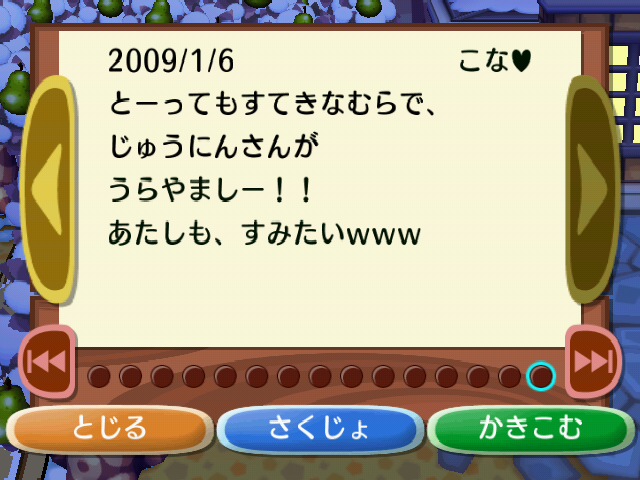Image resolution: width=640 pixels, height=480 pixels.
Task: Go to the next bulletin board message
Action: pos(592,189)
